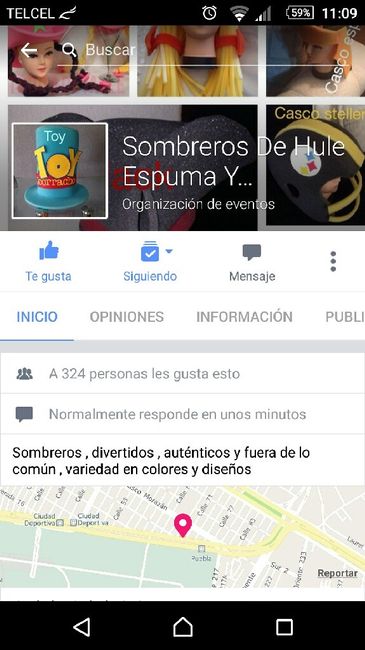
Task: Go back using the top arrow
Action: coord(28,50)
